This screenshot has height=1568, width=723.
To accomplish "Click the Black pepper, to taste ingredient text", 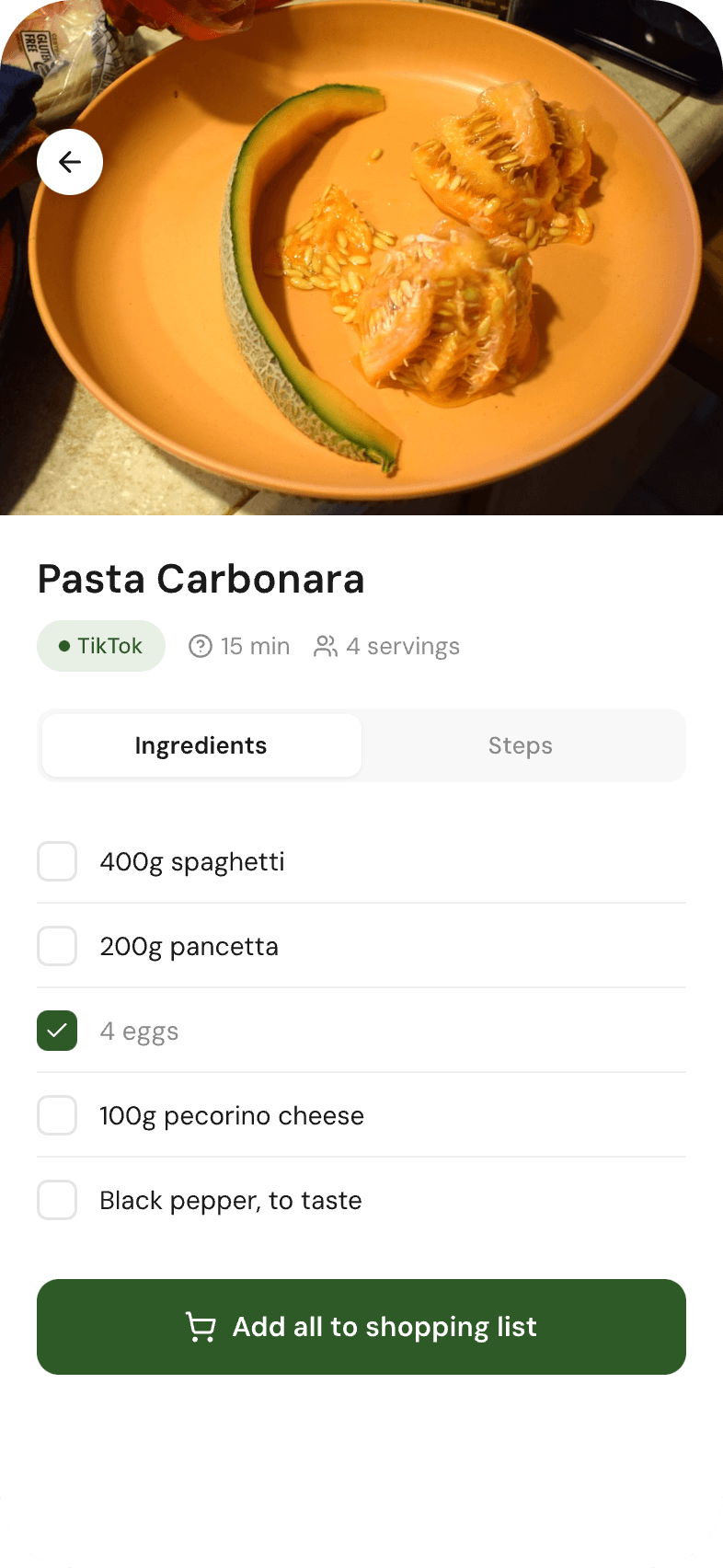I will click(x=230, y=1200).
